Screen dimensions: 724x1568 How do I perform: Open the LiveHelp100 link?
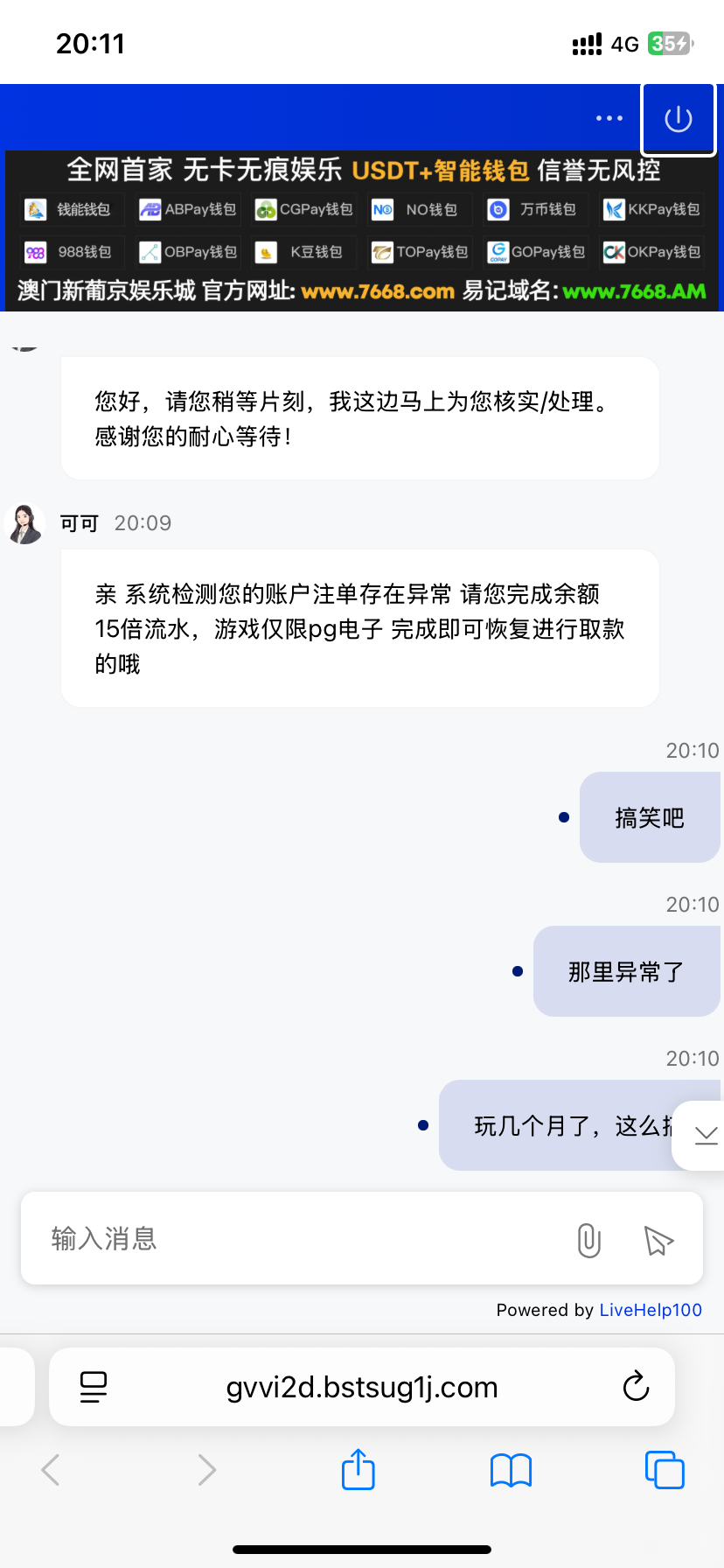tap(651, 1310)
